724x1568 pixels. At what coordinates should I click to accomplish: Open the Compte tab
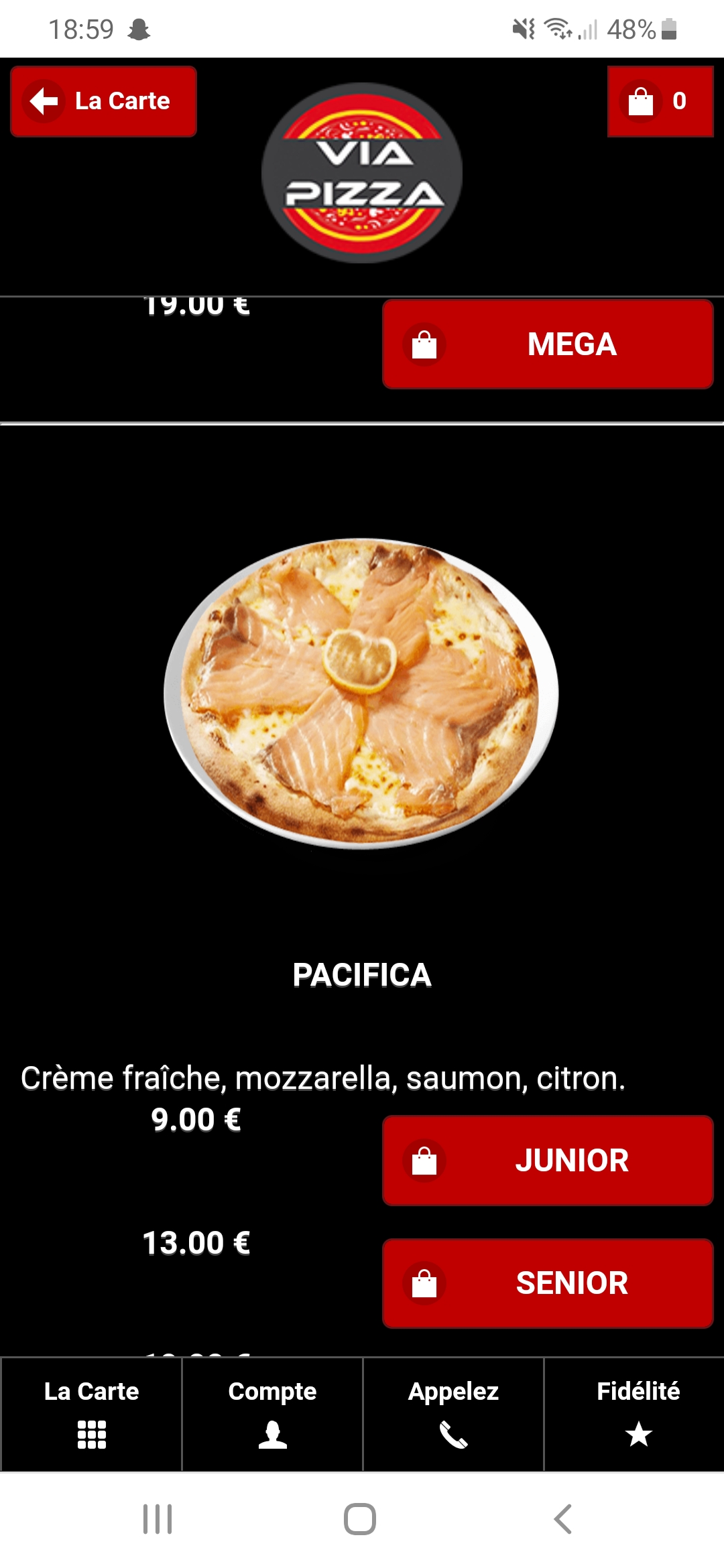(x=272, y=1414)
